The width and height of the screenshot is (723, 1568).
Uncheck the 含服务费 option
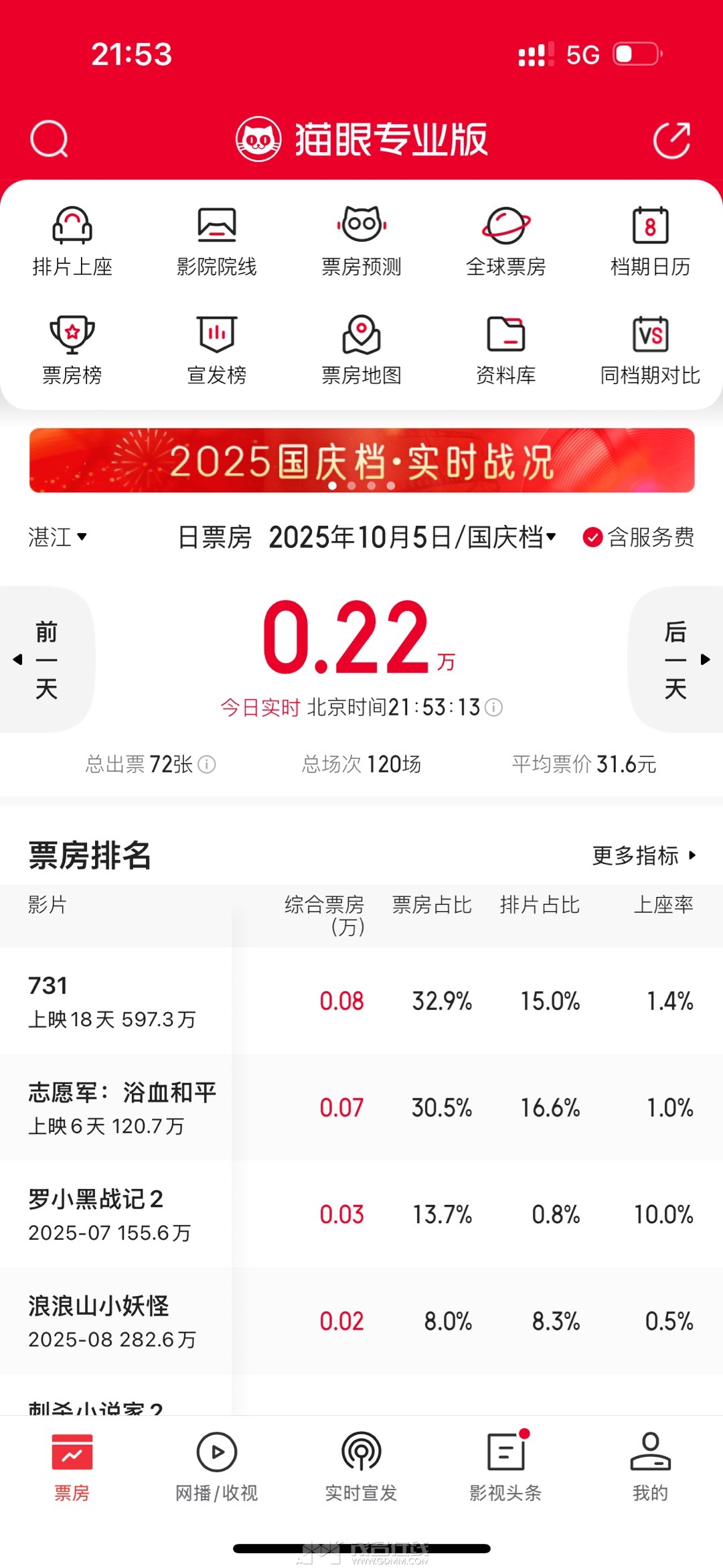point(592,537)
